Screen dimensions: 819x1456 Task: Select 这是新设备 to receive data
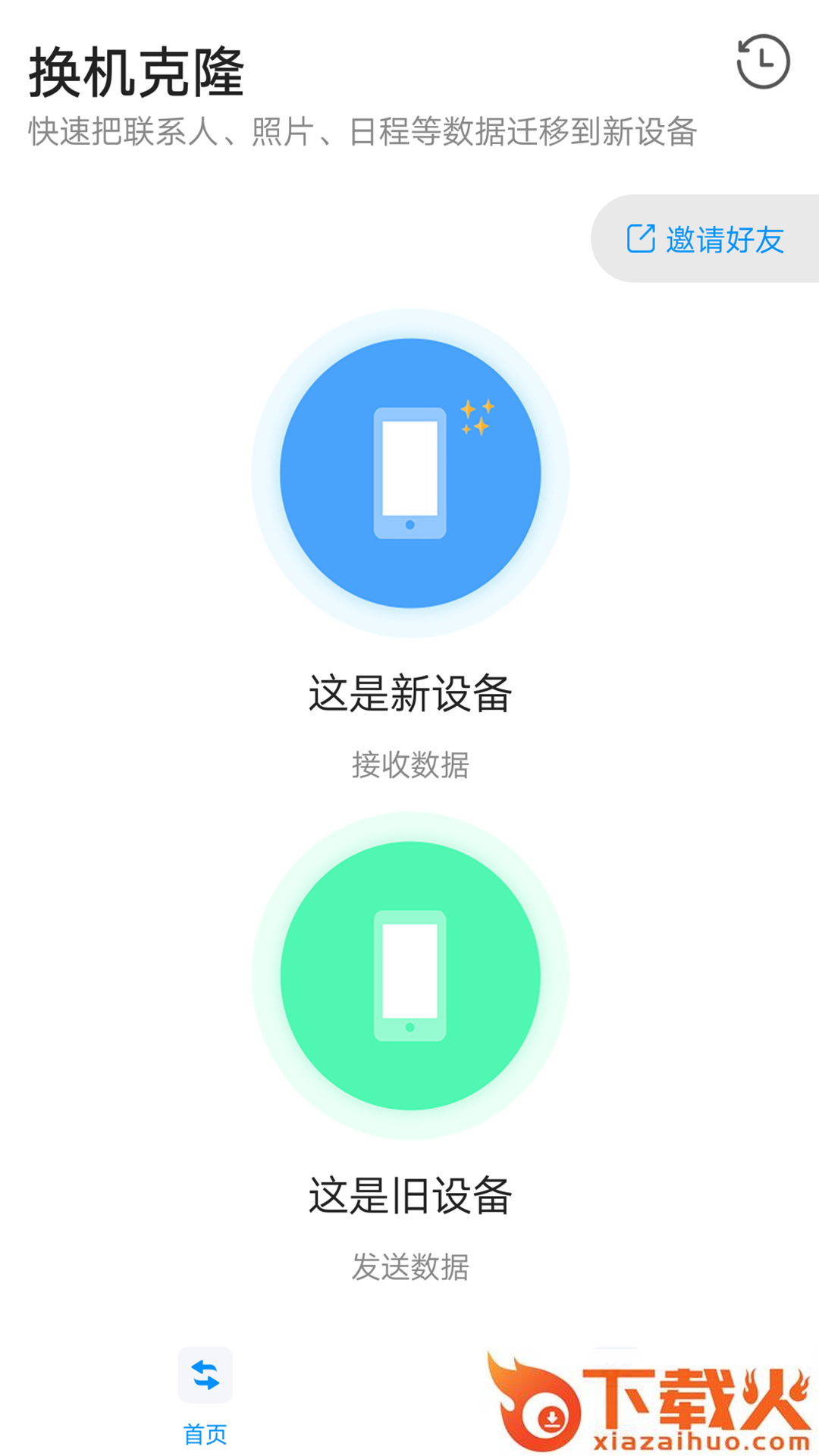410,473
